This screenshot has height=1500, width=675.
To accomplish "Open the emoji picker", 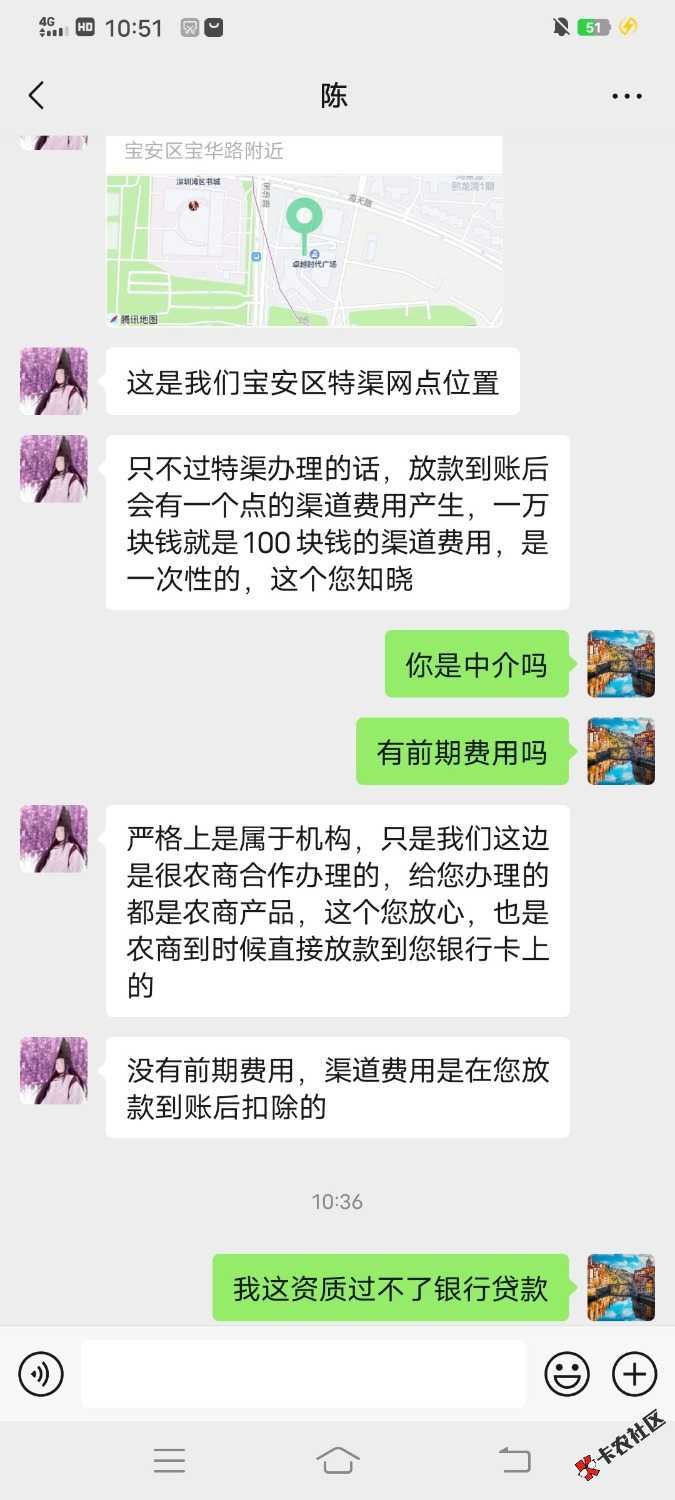I will coord(566,1374).
